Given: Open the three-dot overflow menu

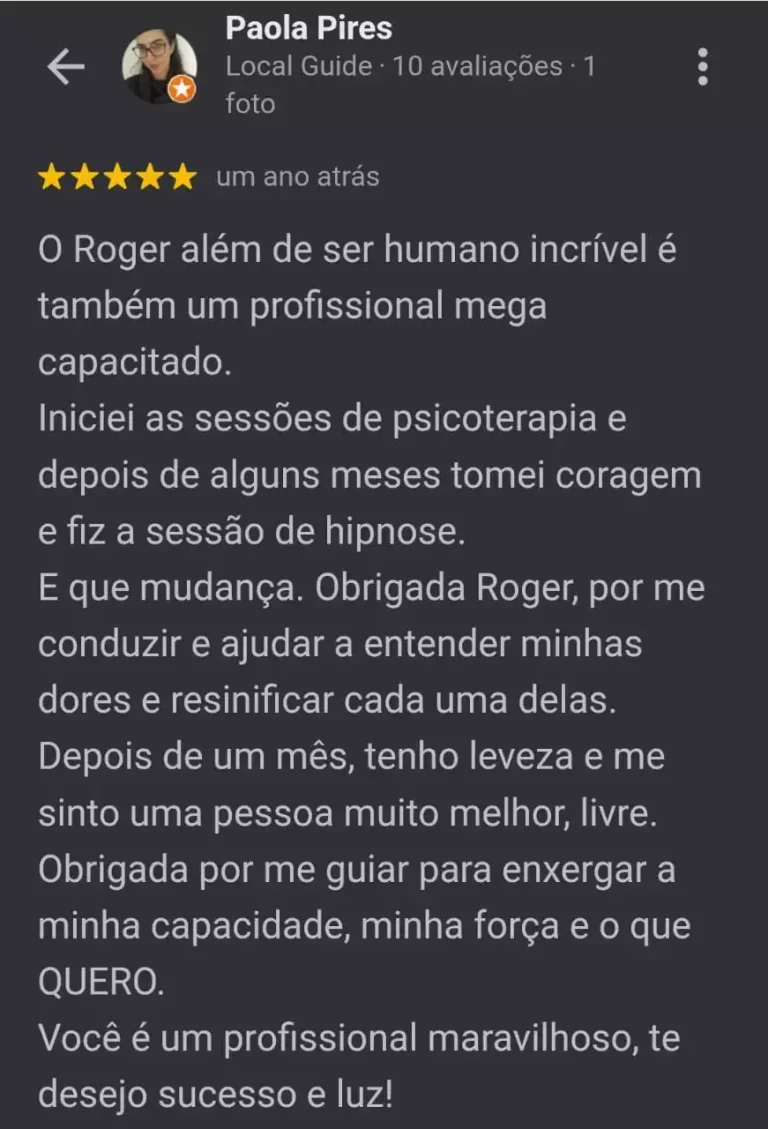Looking at the screenshot, I should 703,67.
